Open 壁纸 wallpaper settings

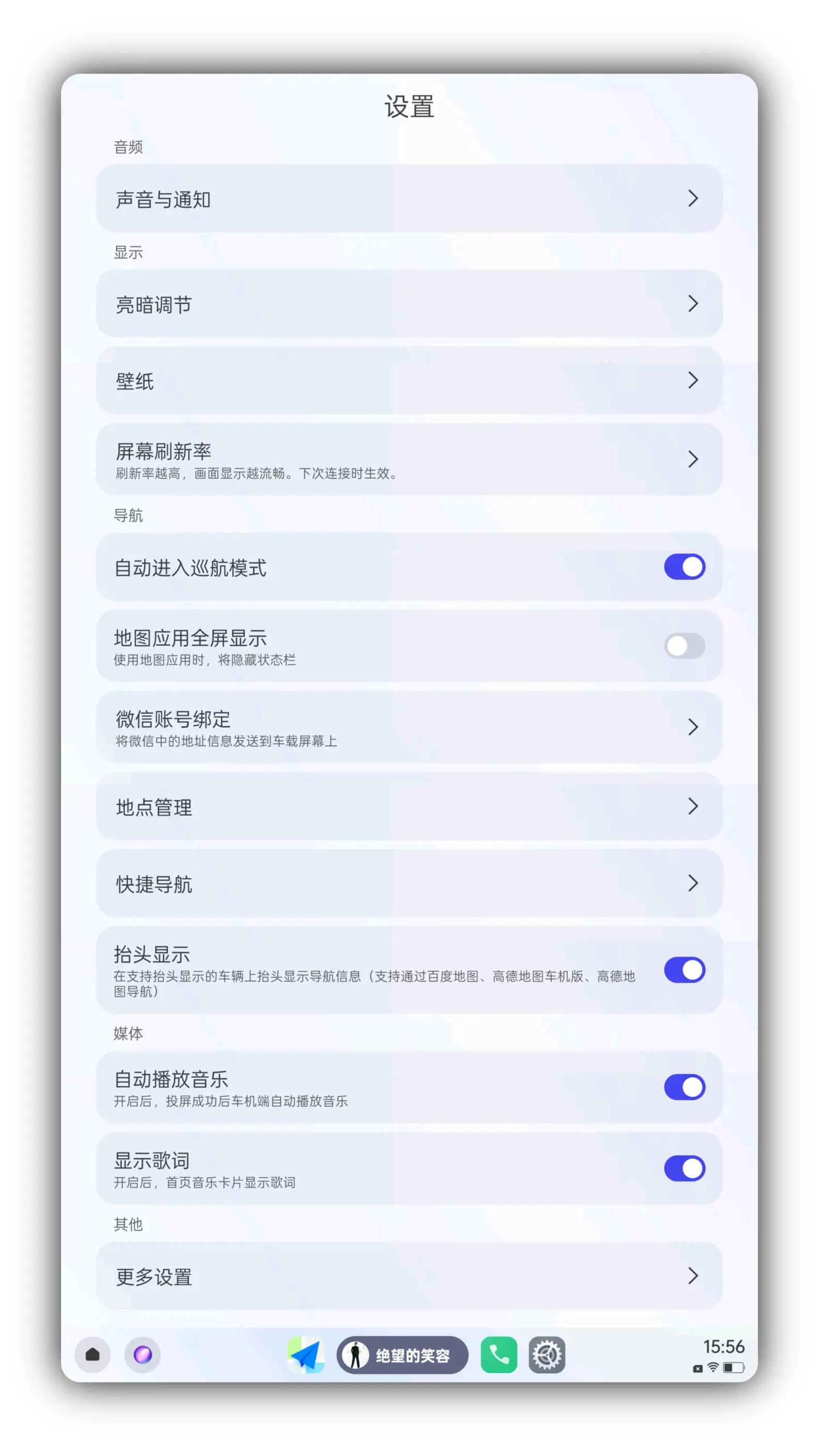409,380
